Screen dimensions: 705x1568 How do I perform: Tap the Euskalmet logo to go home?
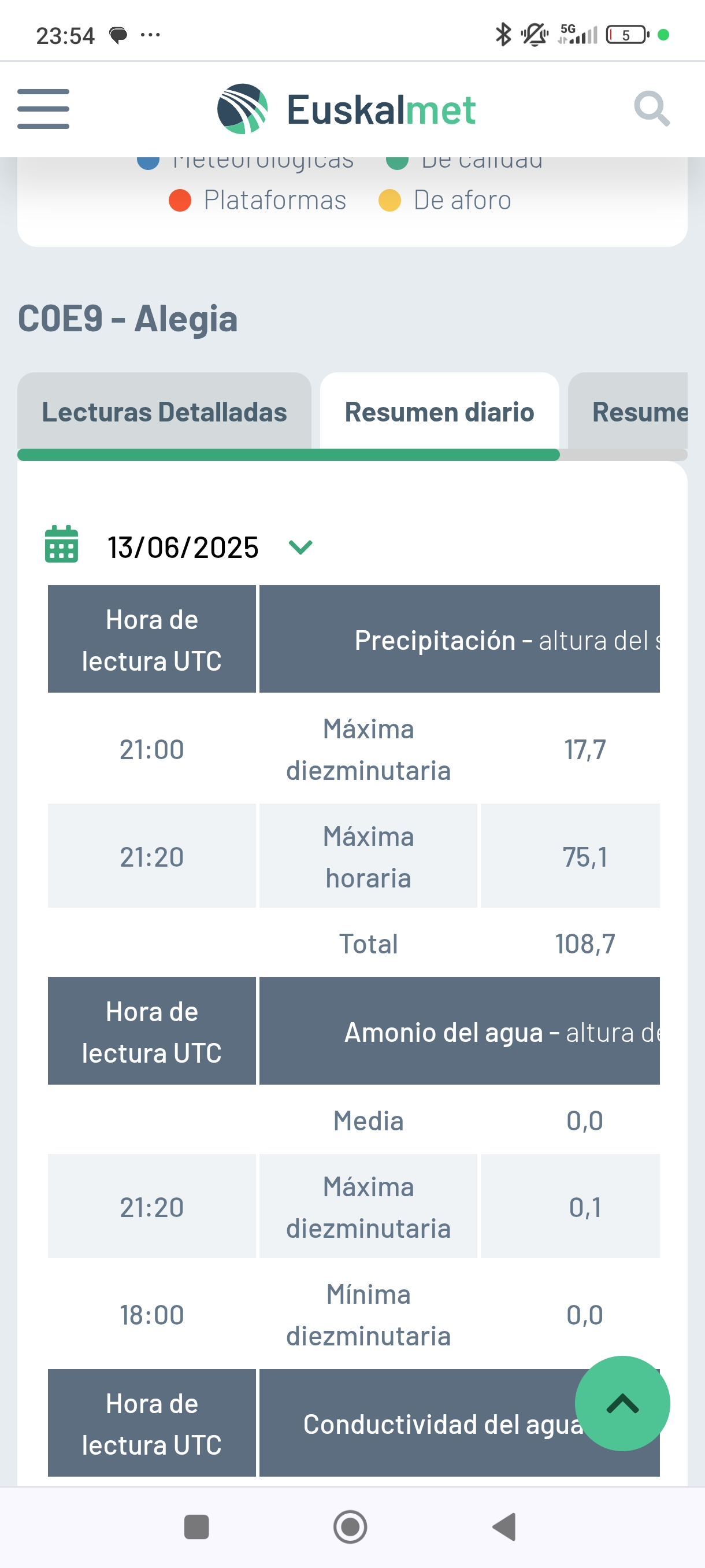click(x=346, y=109)
